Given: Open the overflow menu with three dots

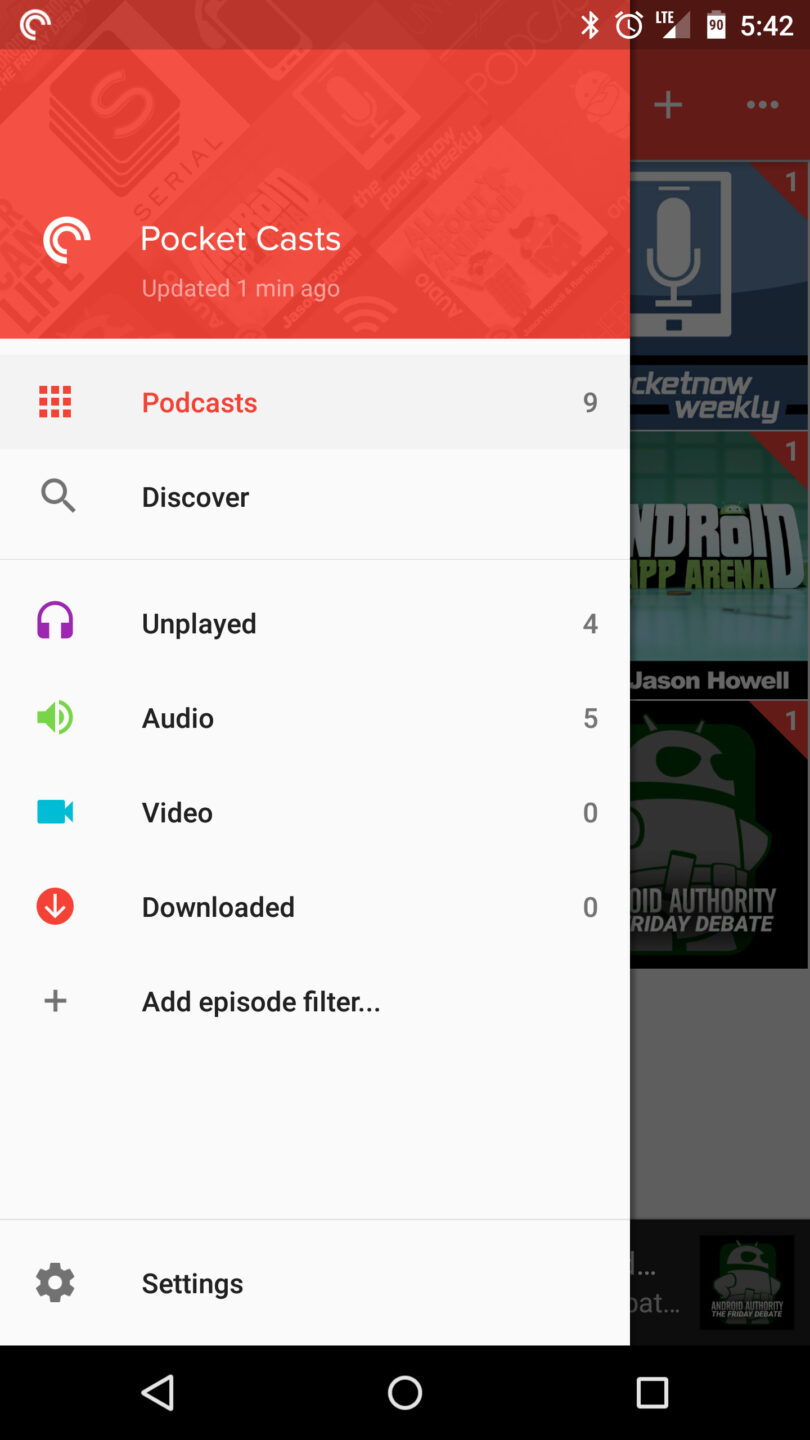Looking at the screenshot, I should point(762,104).
